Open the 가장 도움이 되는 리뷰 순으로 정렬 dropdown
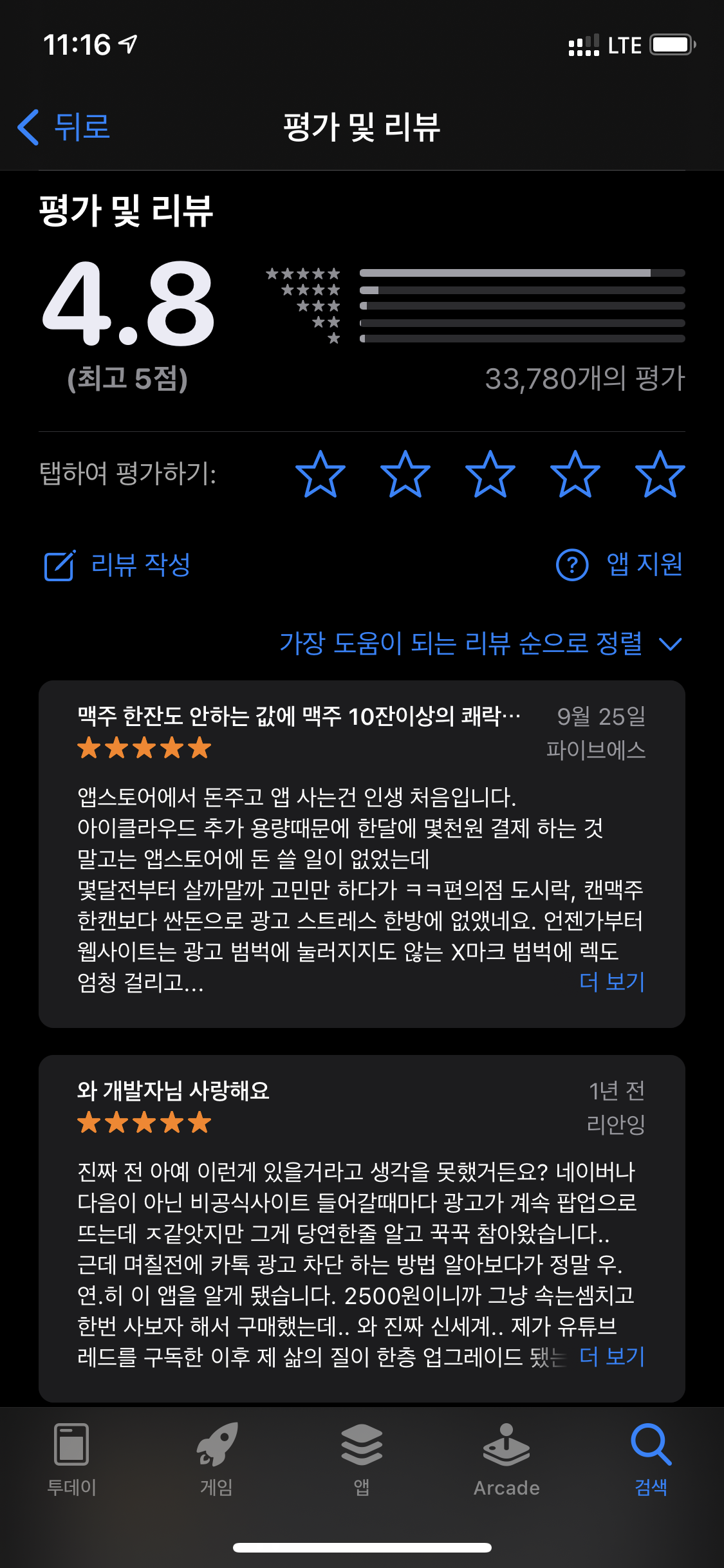This screenshot has height=1568, width=724. coord(480,643)
